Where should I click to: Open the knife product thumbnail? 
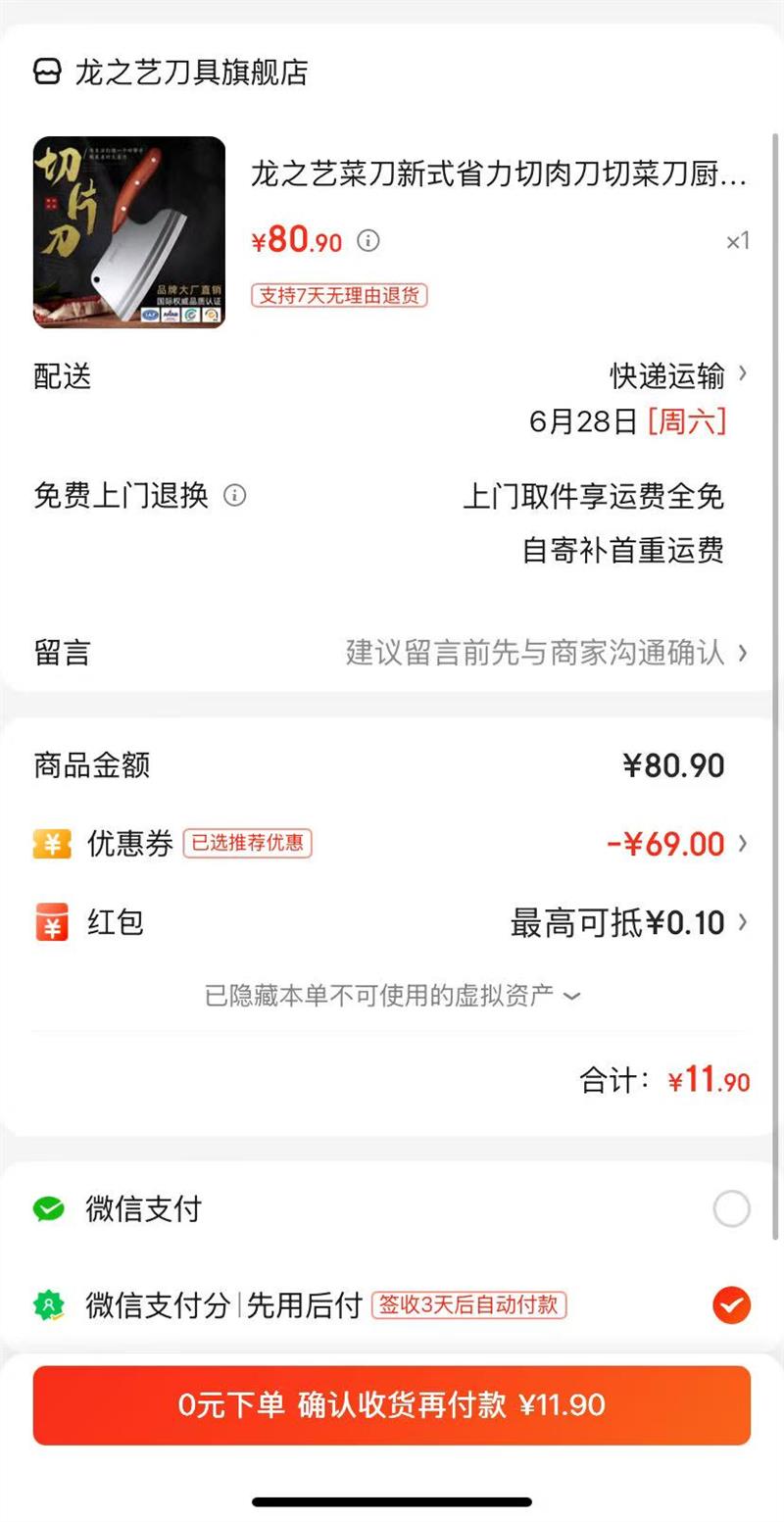(x=129, y=232)
